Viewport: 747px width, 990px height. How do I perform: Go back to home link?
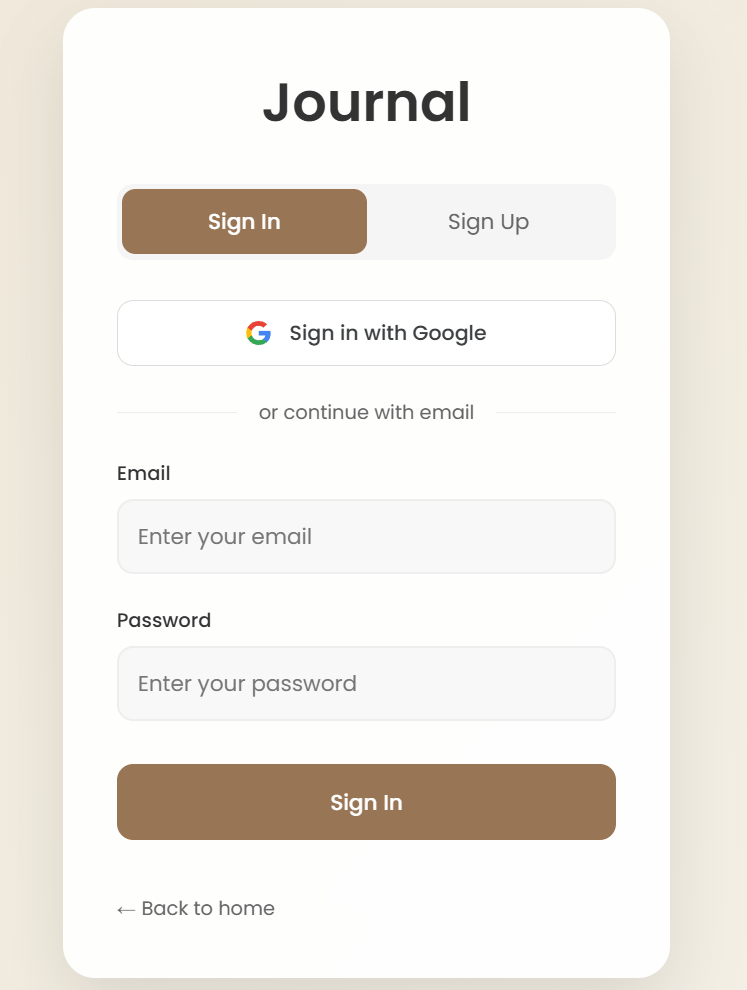[196, 908]
